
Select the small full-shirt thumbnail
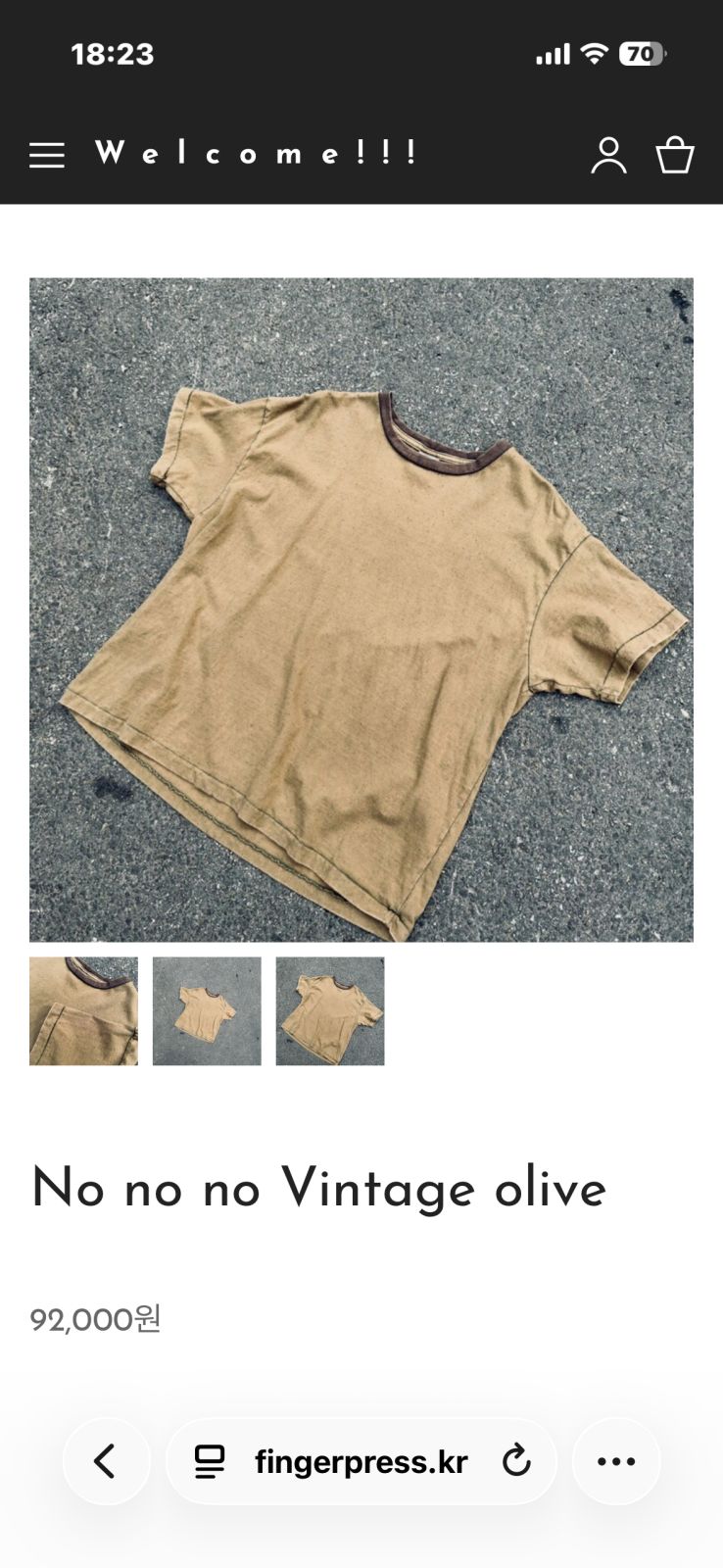(207, 1011)
